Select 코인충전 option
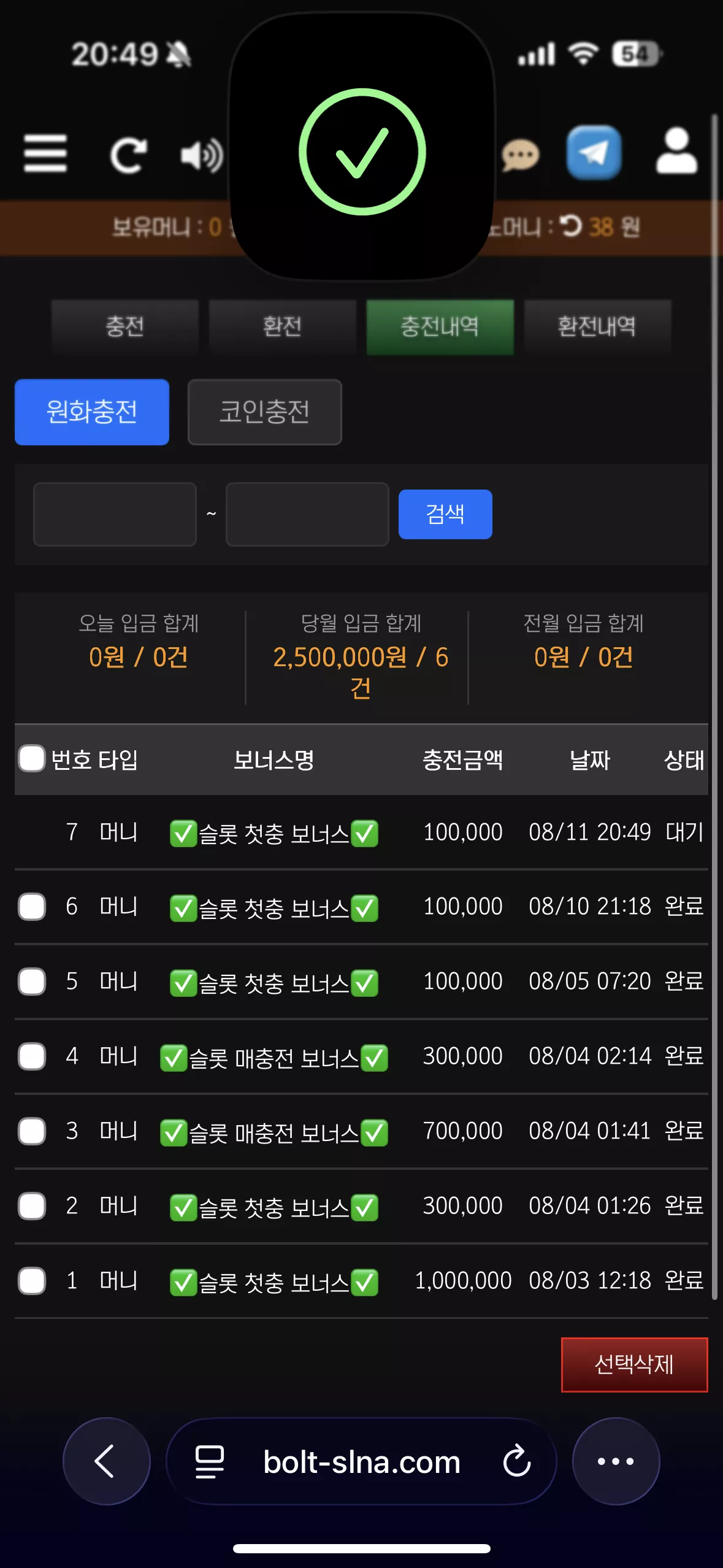 pos(265,412)
